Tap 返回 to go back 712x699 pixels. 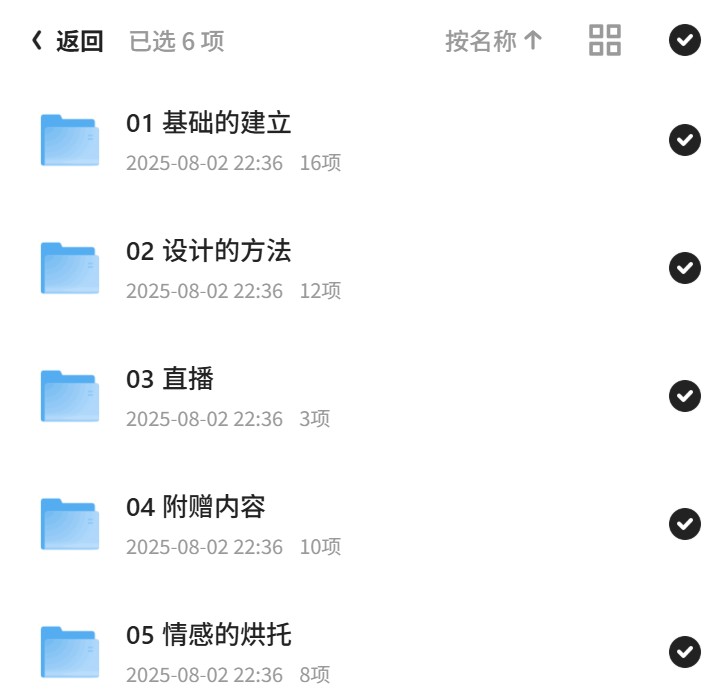click(x=67, y=41)
